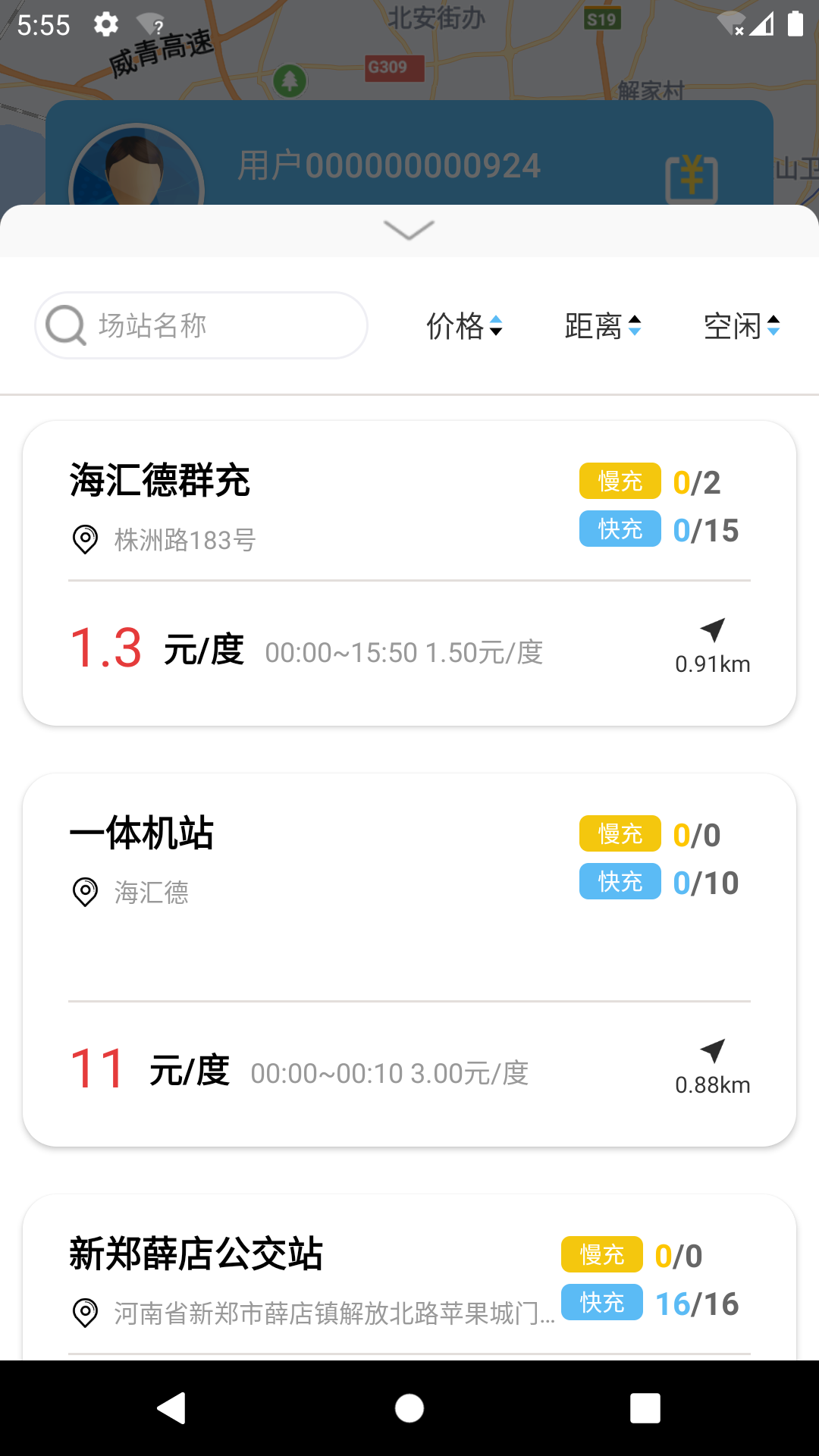
Task: Toggle the 慢充 badge on 海汇德群充 card
Action: (620, 481)
